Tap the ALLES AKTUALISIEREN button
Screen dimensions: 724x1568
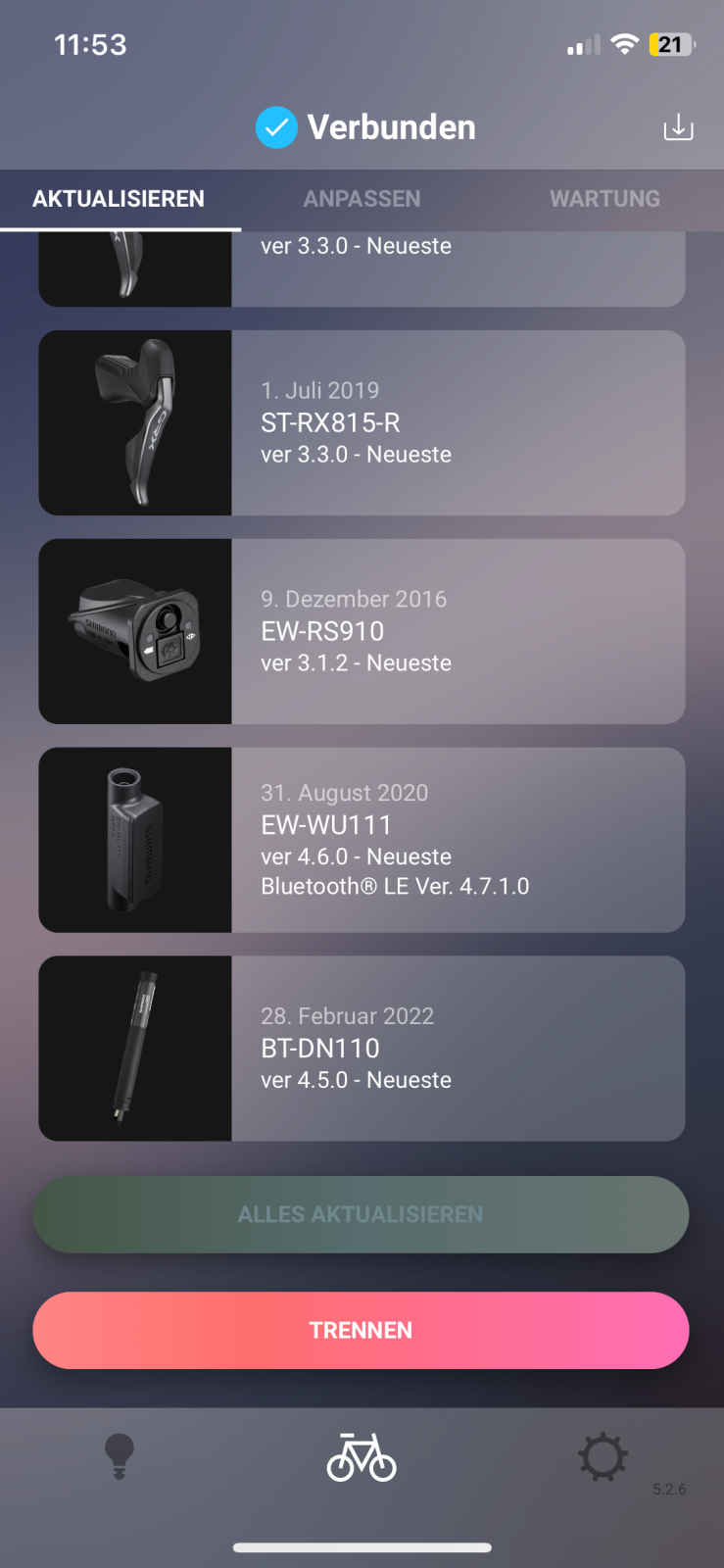362,1214
